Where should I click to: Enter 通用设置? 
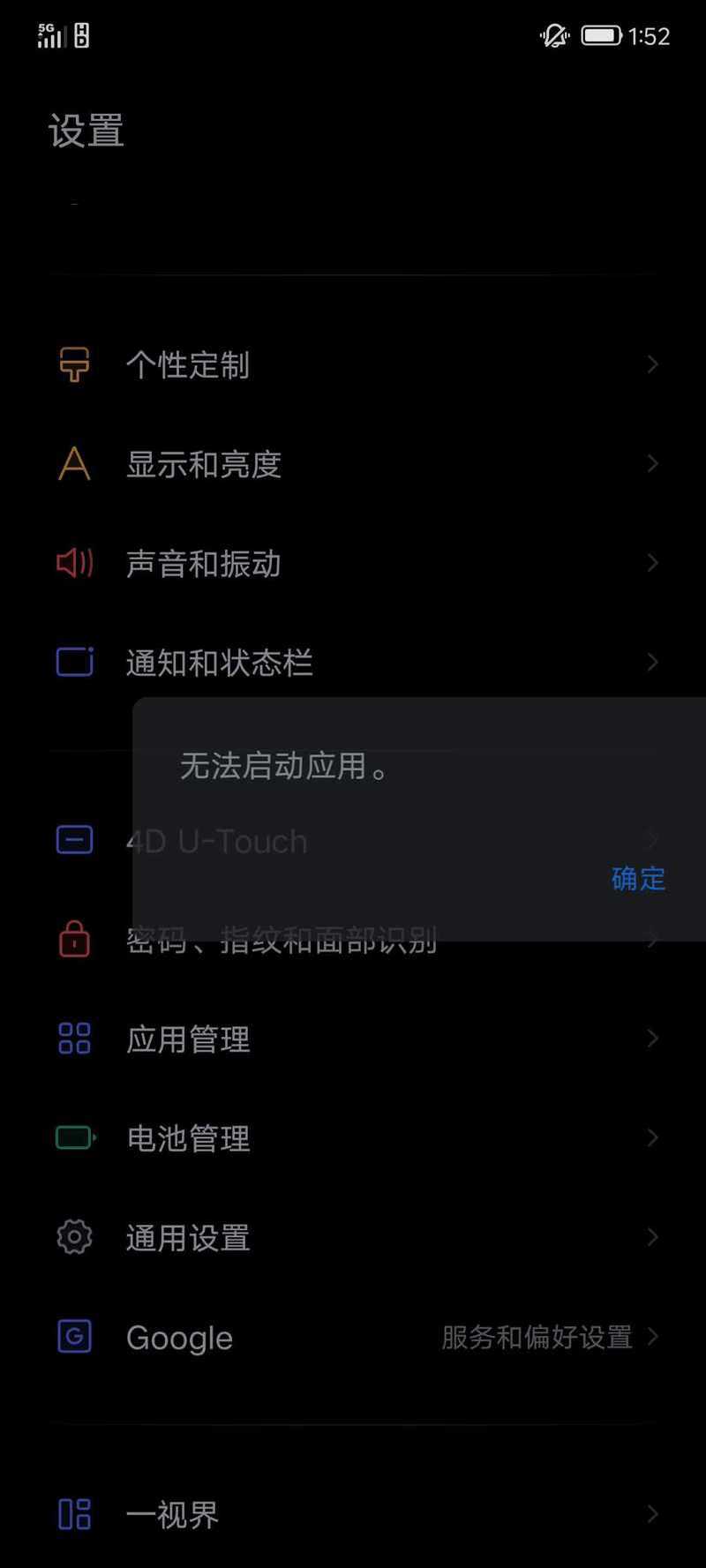coord(353,1237)
